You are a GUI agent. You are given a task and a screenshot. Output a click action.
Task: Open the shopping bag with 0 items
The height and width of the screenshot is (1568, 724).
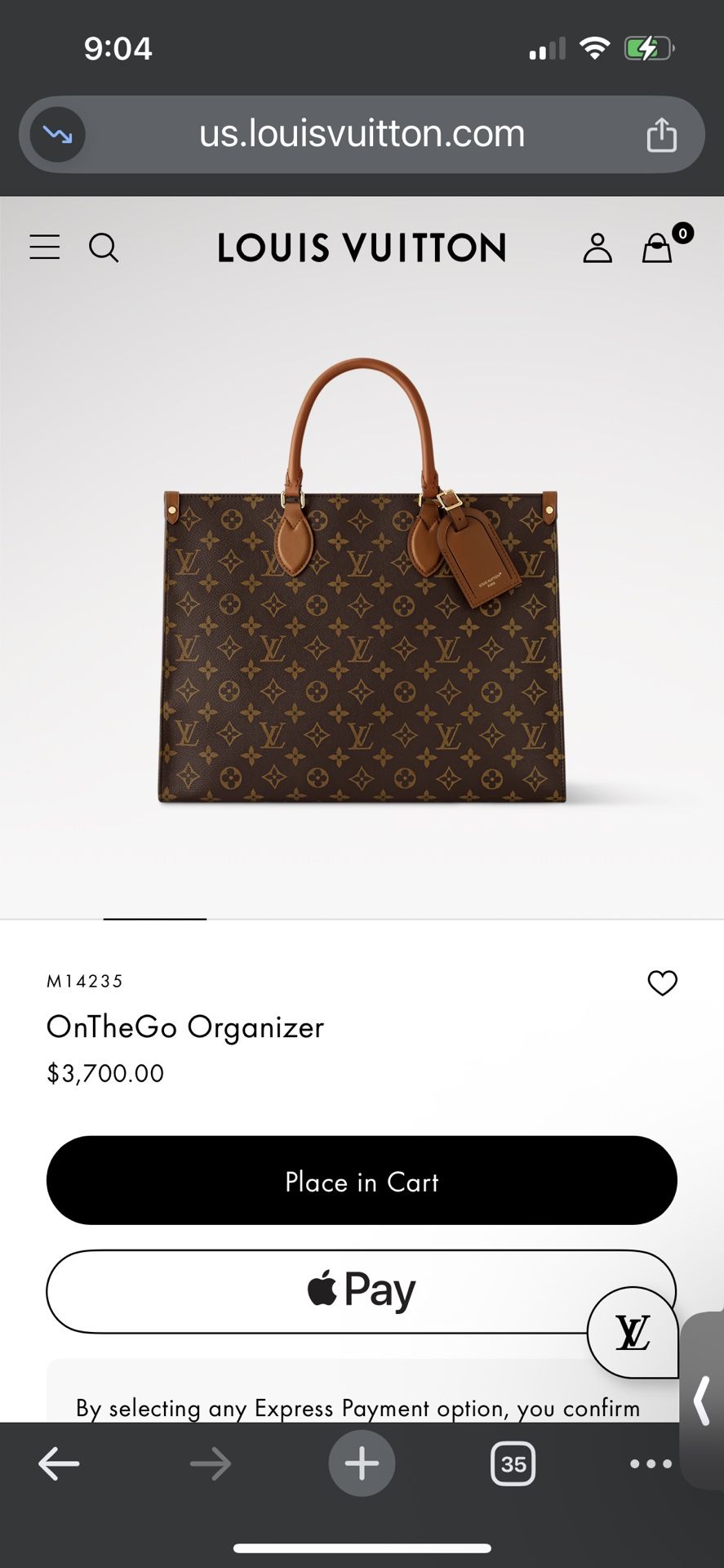[x=658, y=247]
